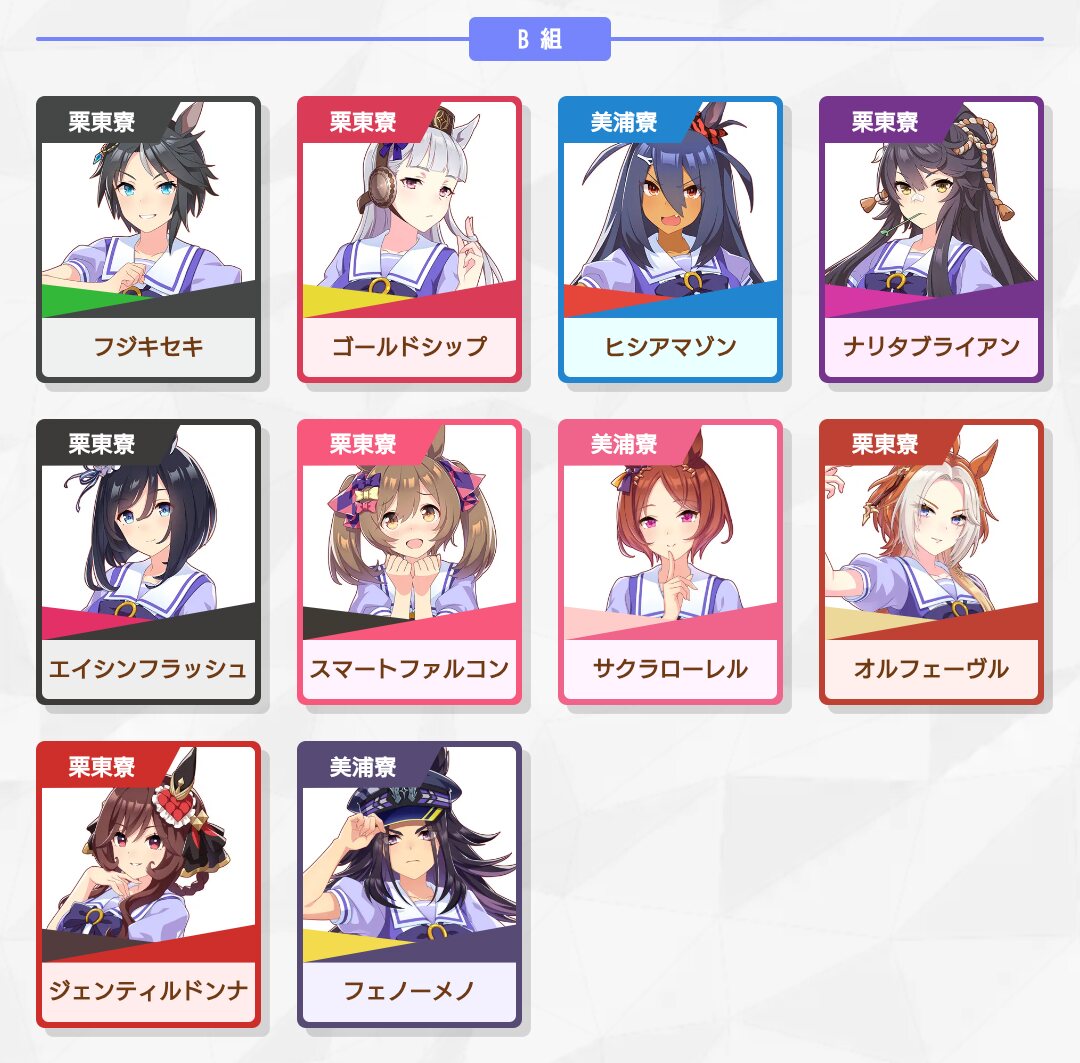Open the ナリタブライアン character card
The image size is (1080, 1063).
tap(931, 240)
